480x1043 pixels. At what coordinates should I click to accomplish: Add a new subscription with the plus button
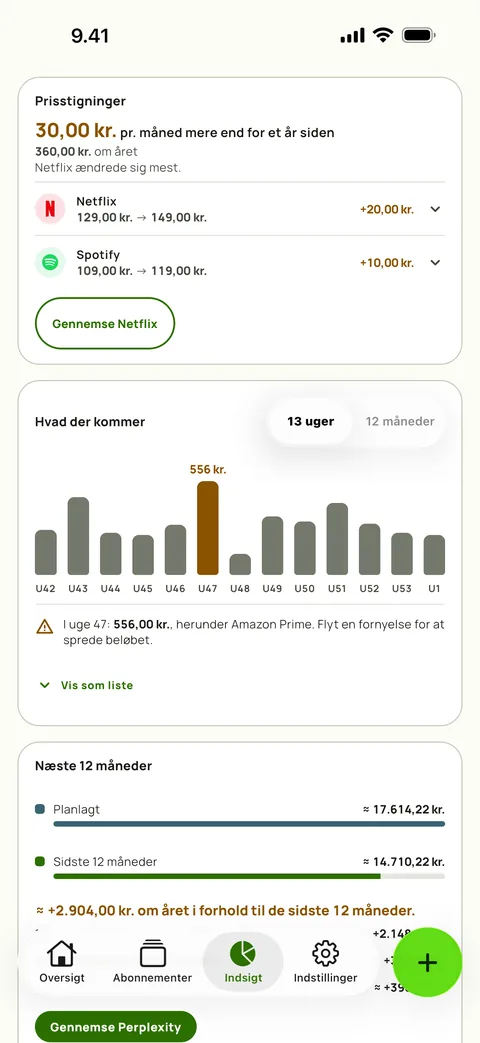coord(427,963)
